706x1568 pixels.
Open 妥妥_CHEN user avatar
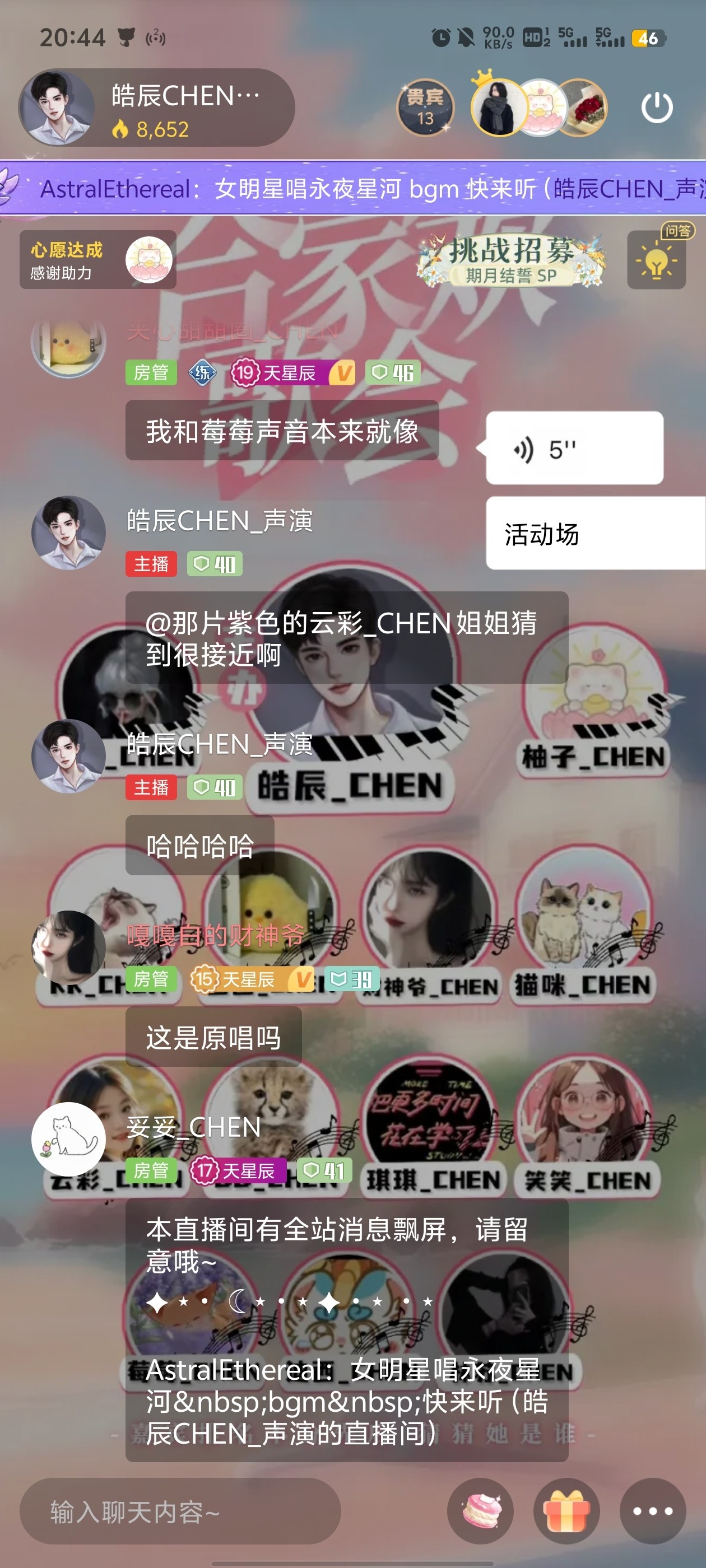pos(68,1138)
